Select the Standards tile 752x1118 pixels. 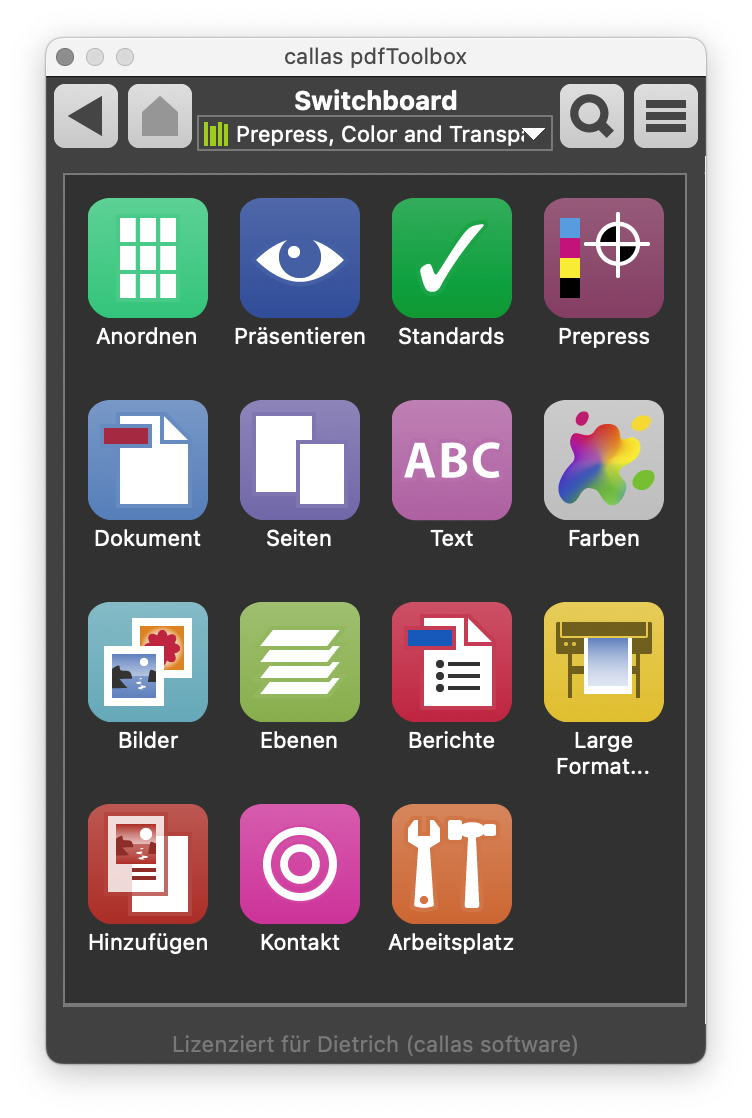452,258
